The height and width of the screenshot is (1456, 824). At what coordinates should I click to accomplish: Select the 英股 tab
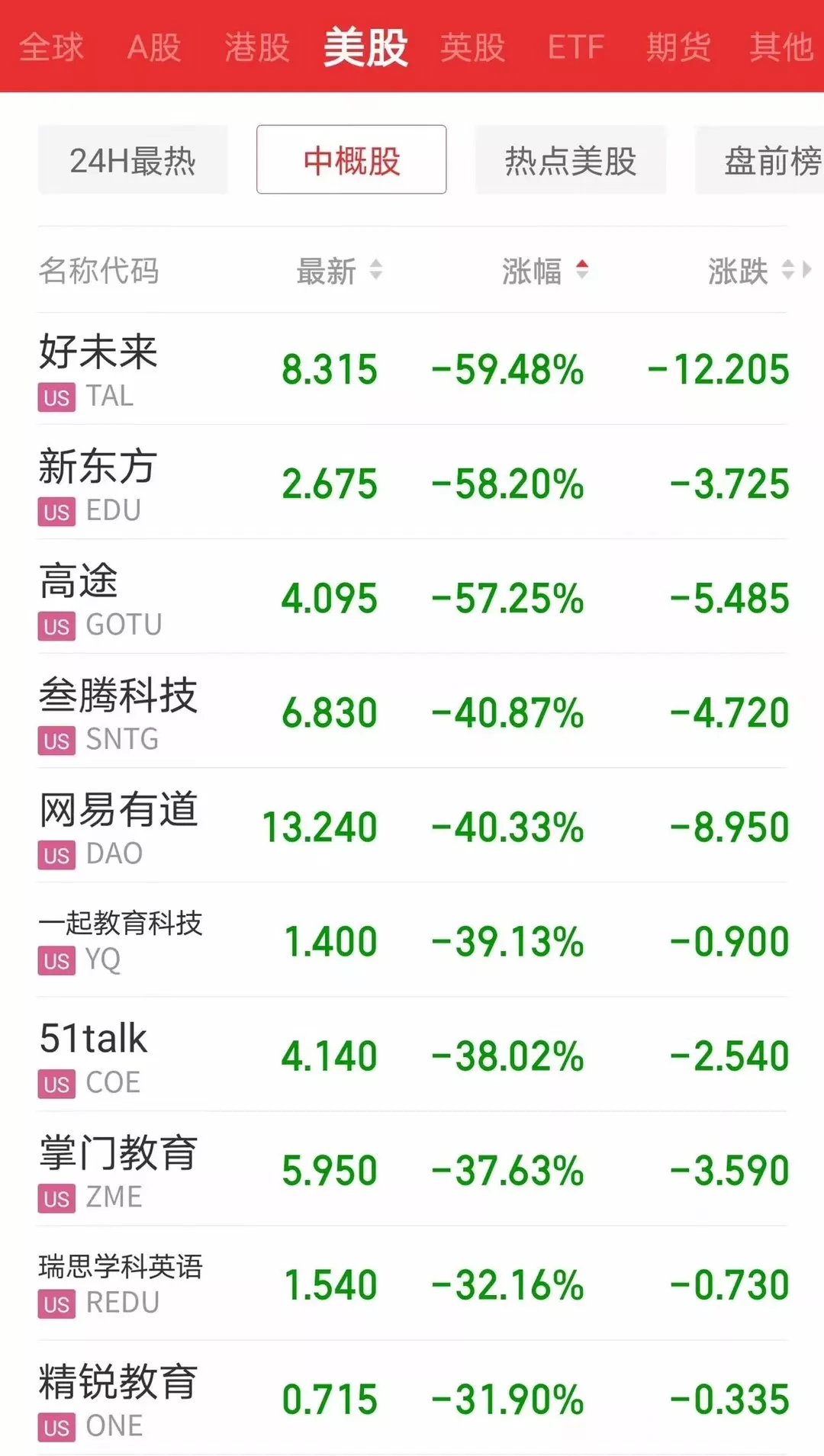pos(473,47)
